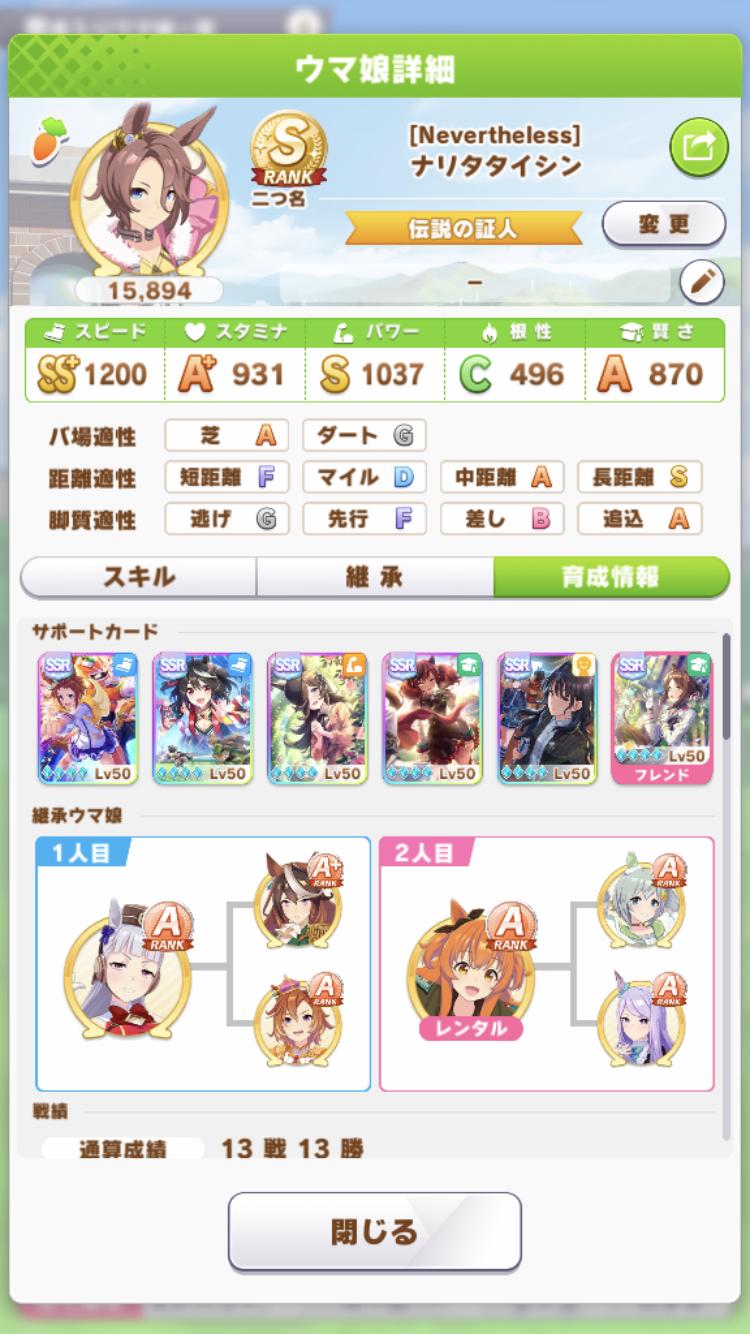
Task: Open the second SSR support card
Action: (203, 717)
